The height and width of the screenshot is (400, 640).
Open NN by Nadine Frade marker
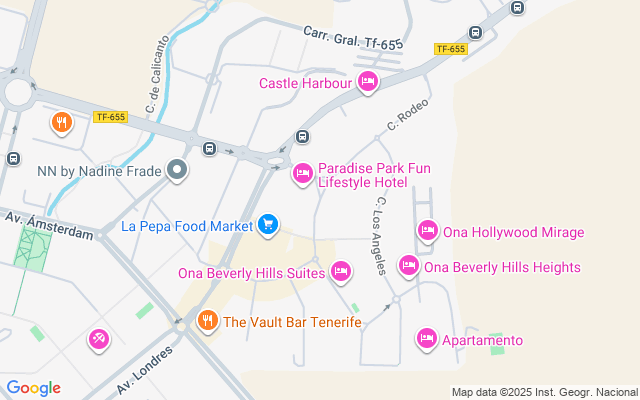(177, 170)
